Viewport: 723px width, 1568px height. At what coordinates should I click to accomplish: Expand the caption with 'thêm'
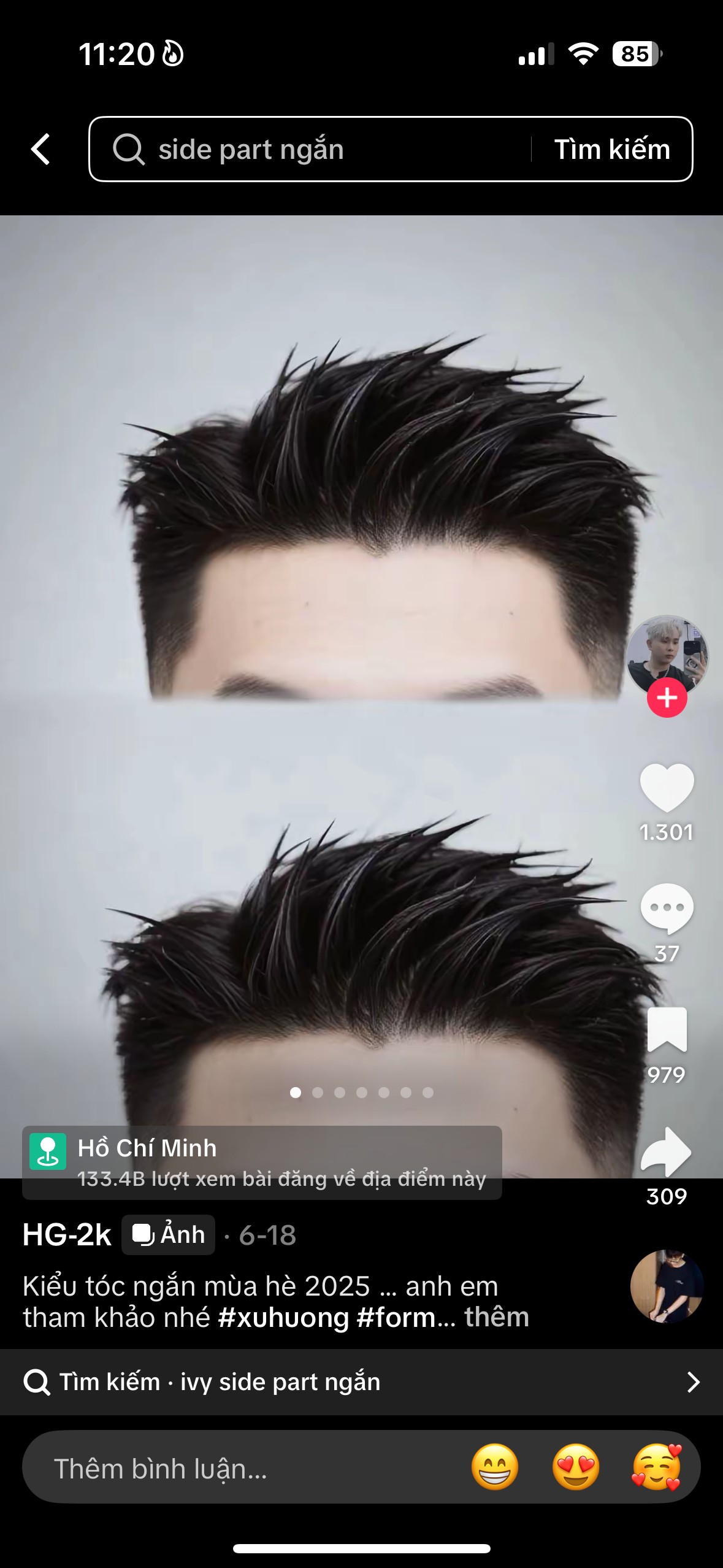(x=497, y=1317)
